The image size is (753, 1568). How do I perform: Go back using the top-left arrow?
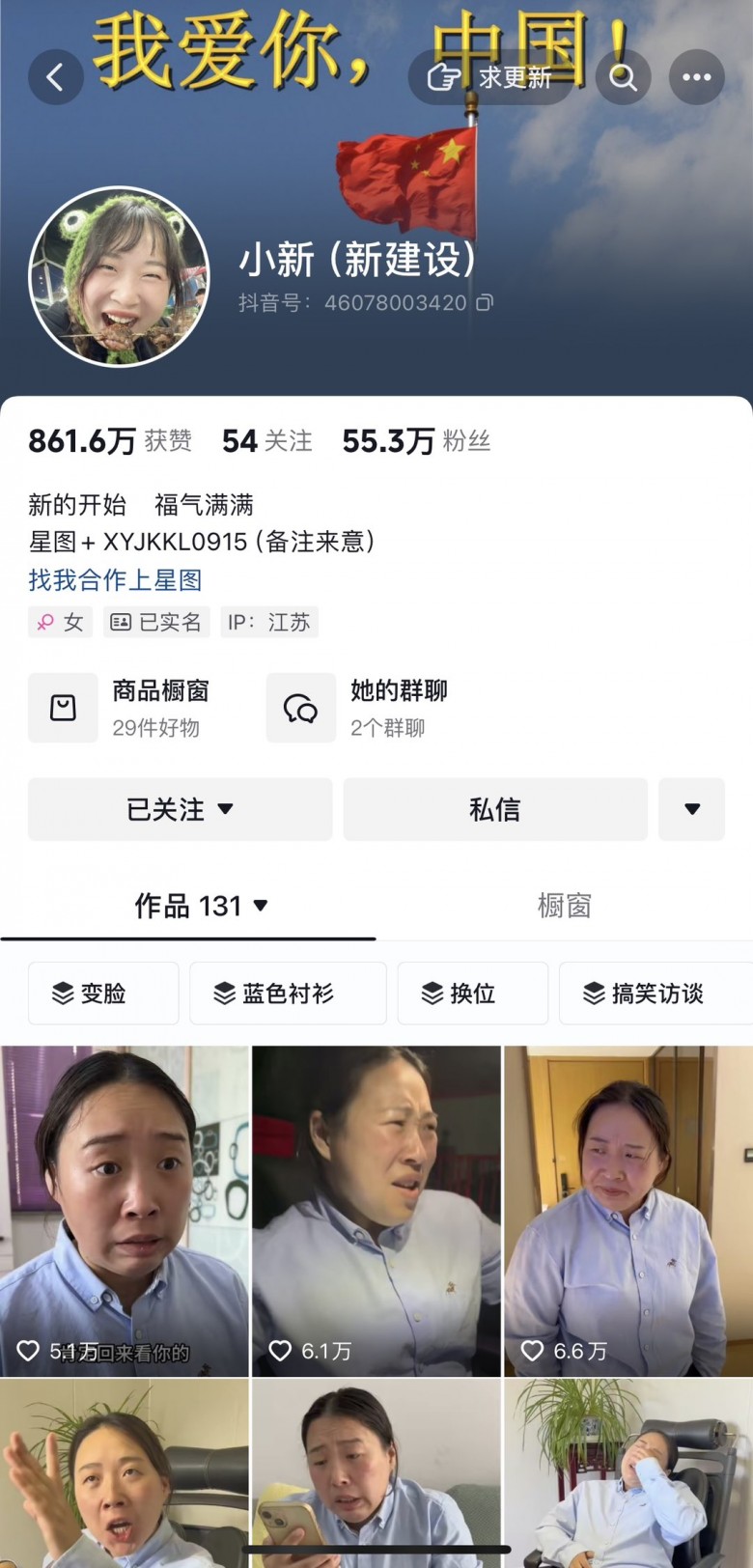pyautogui.click(x=55, y=77)
